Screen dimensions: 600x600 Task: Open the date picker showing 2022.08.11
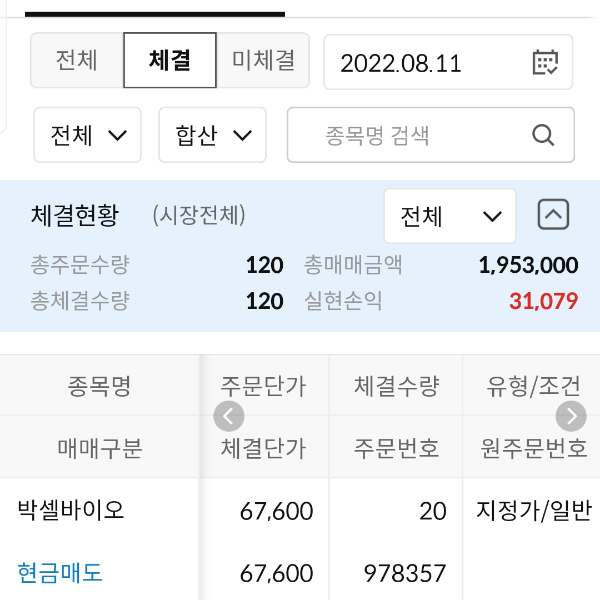point(448,63)
